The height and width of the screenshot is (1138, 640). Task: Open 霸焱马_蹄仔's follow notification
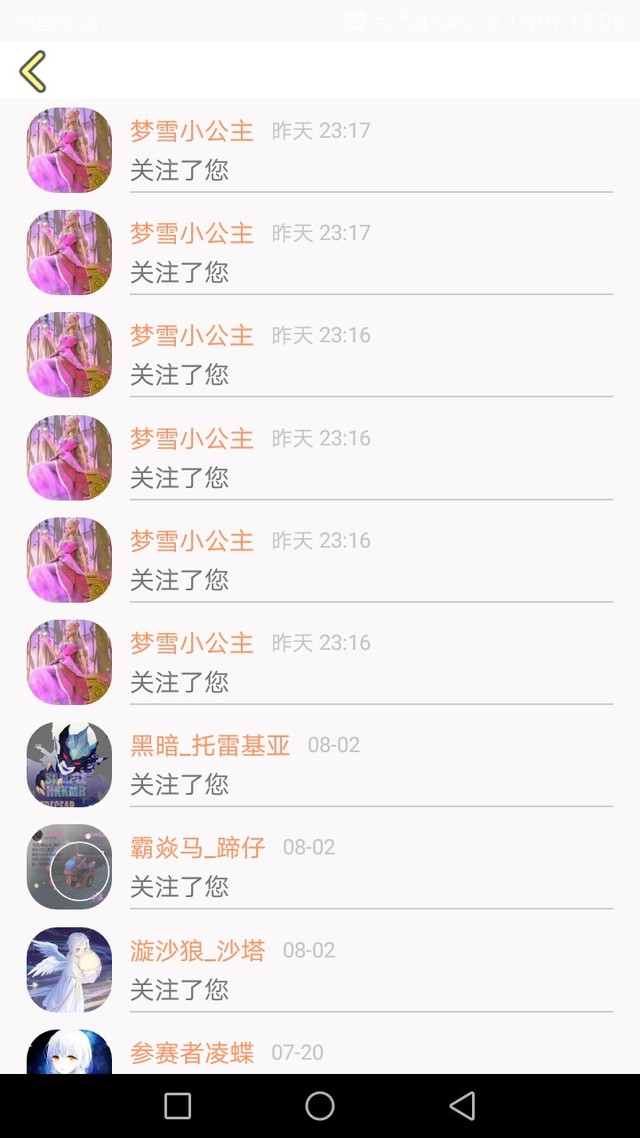click(x=370, y=867)
